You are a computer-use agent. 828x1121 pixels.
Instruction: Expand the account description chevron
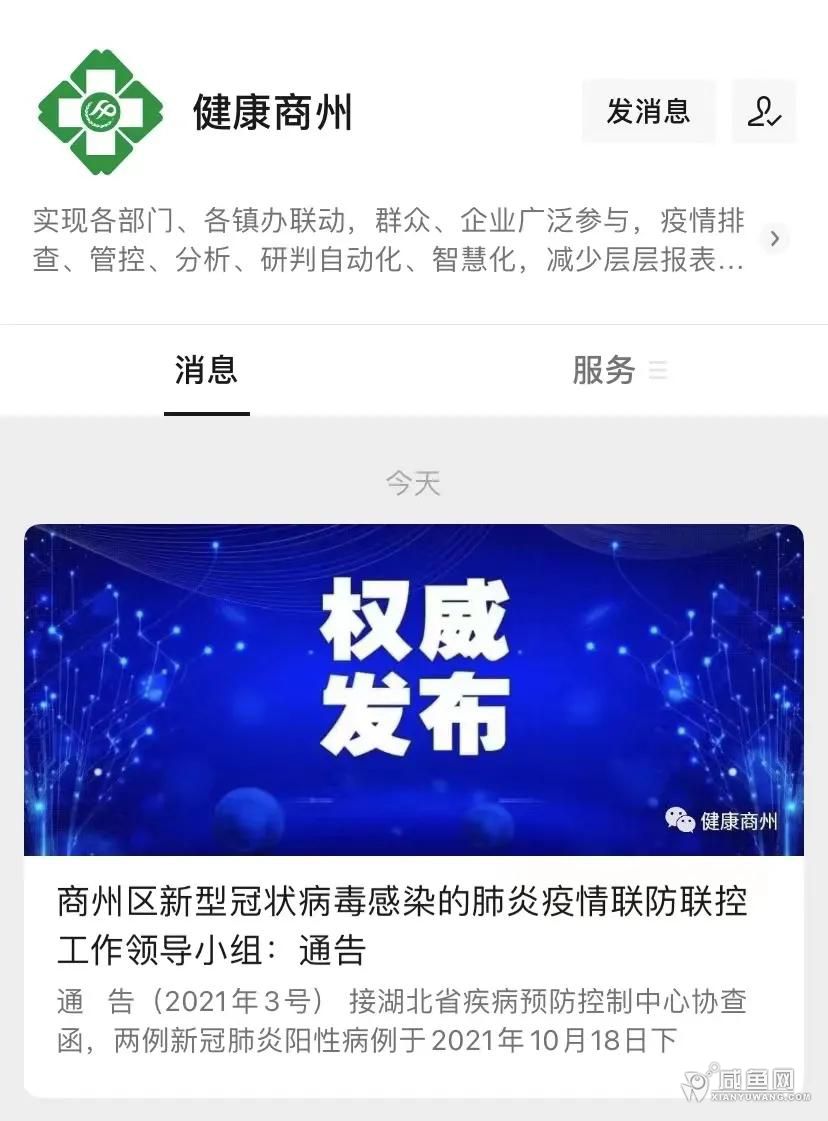pos(774,239)
